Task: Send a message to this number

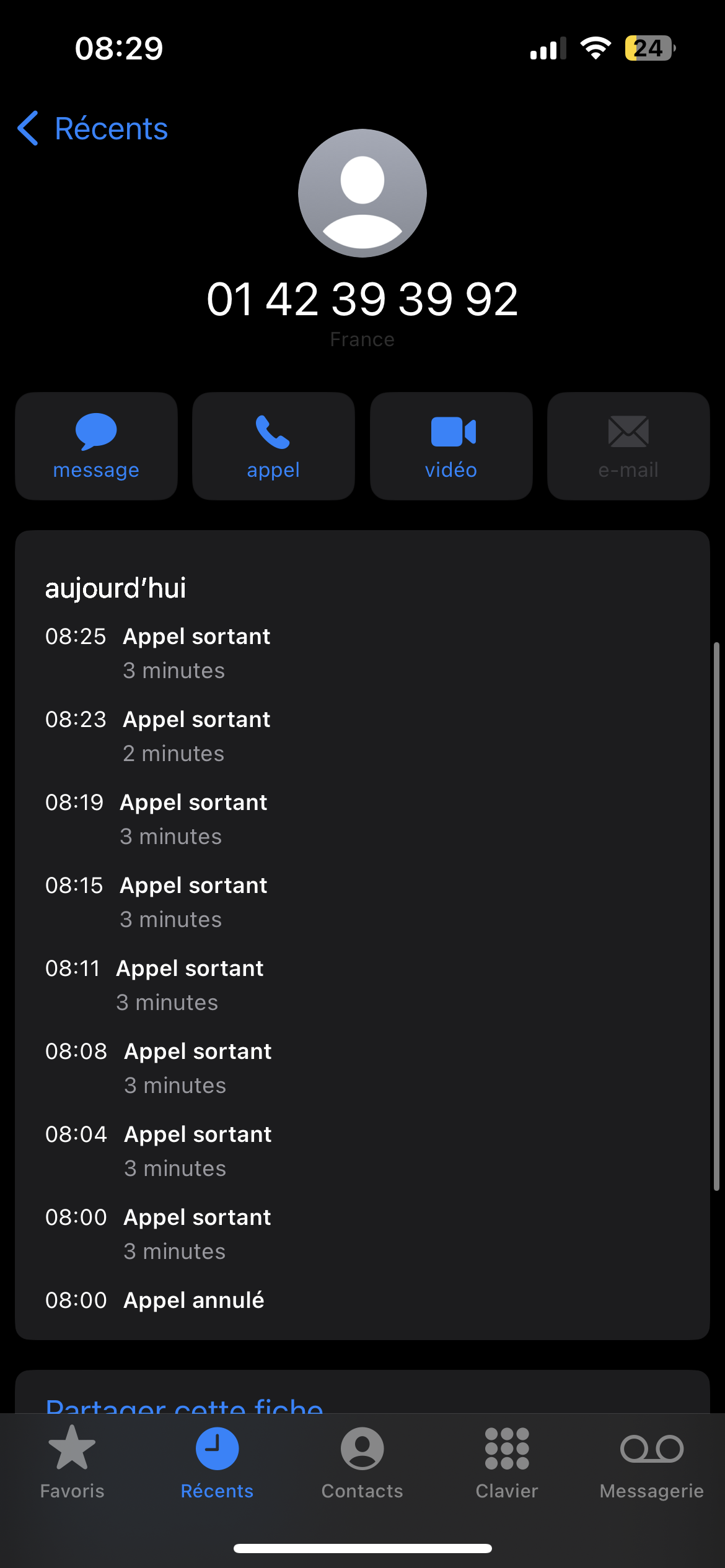Action: tap(96, 446)
